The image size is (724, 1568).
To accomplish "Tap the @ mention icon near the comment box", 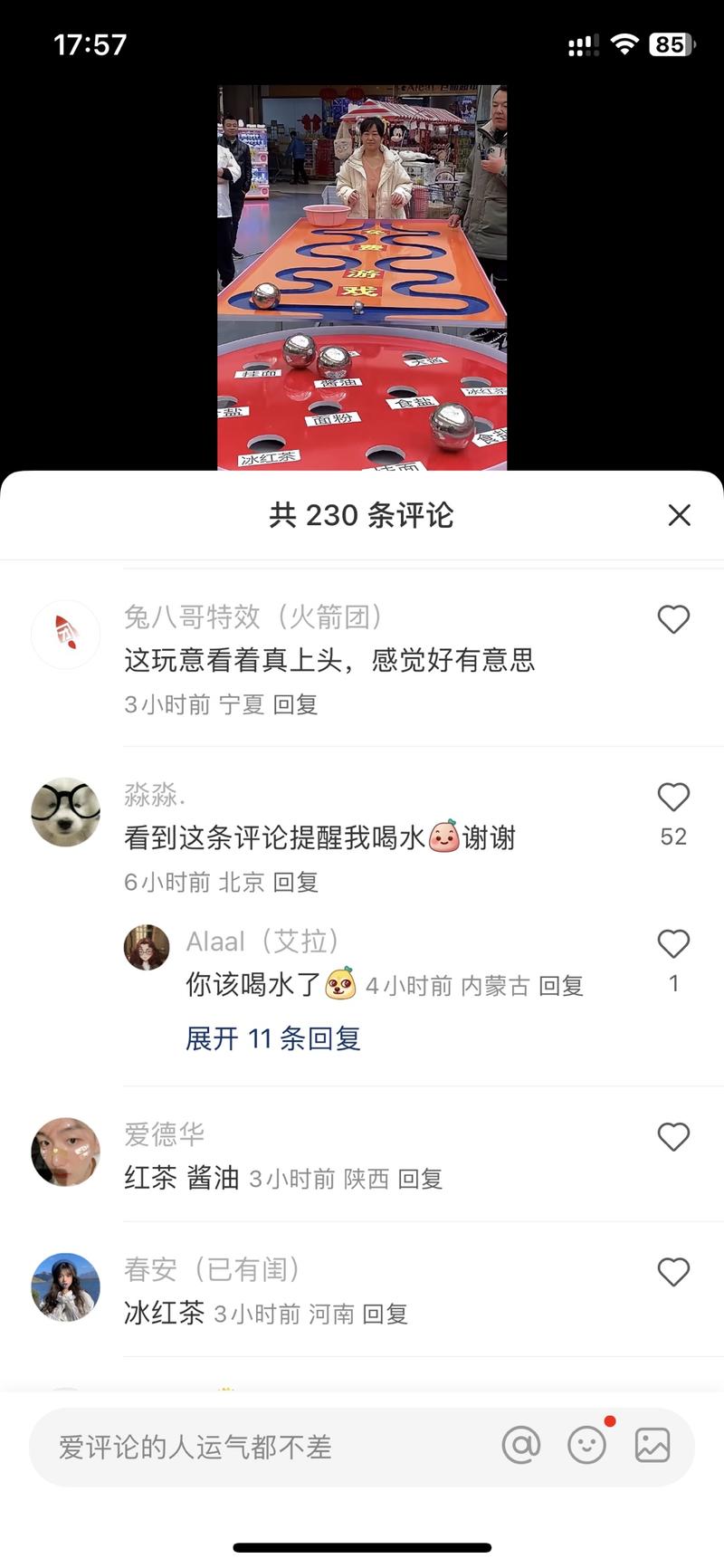I will [521, 1446].
